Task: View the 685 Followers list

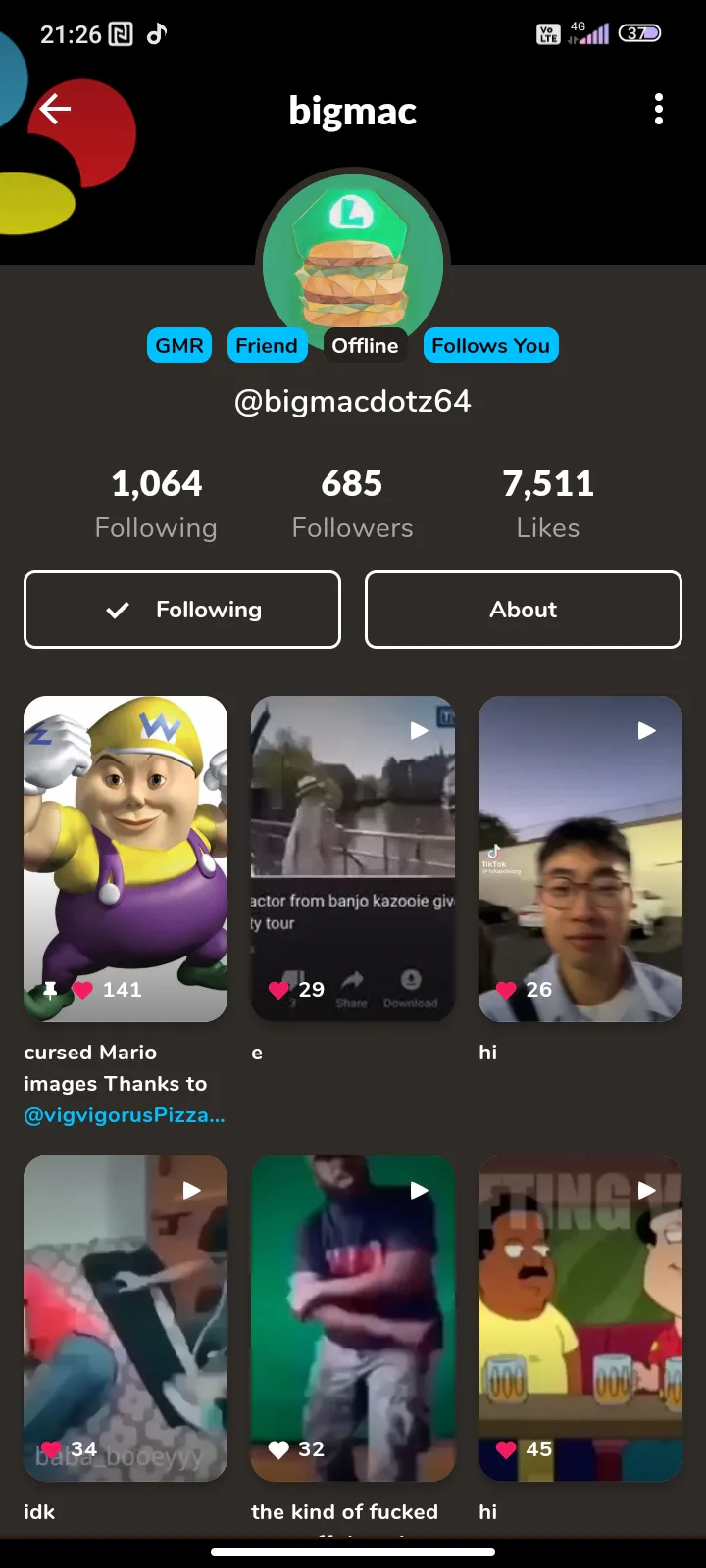Action: [x=352, y=504]
